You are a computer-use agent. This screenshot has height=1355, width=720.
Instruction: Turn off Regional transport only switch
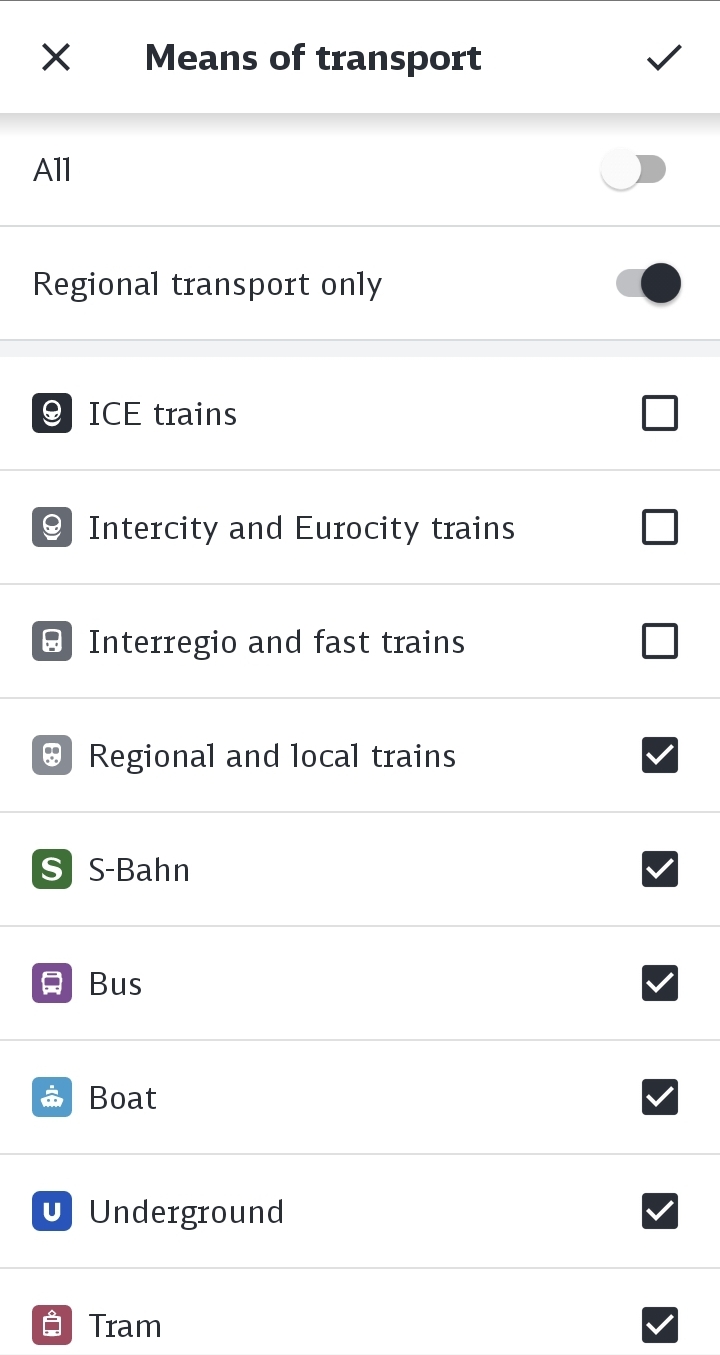(648, 284)
